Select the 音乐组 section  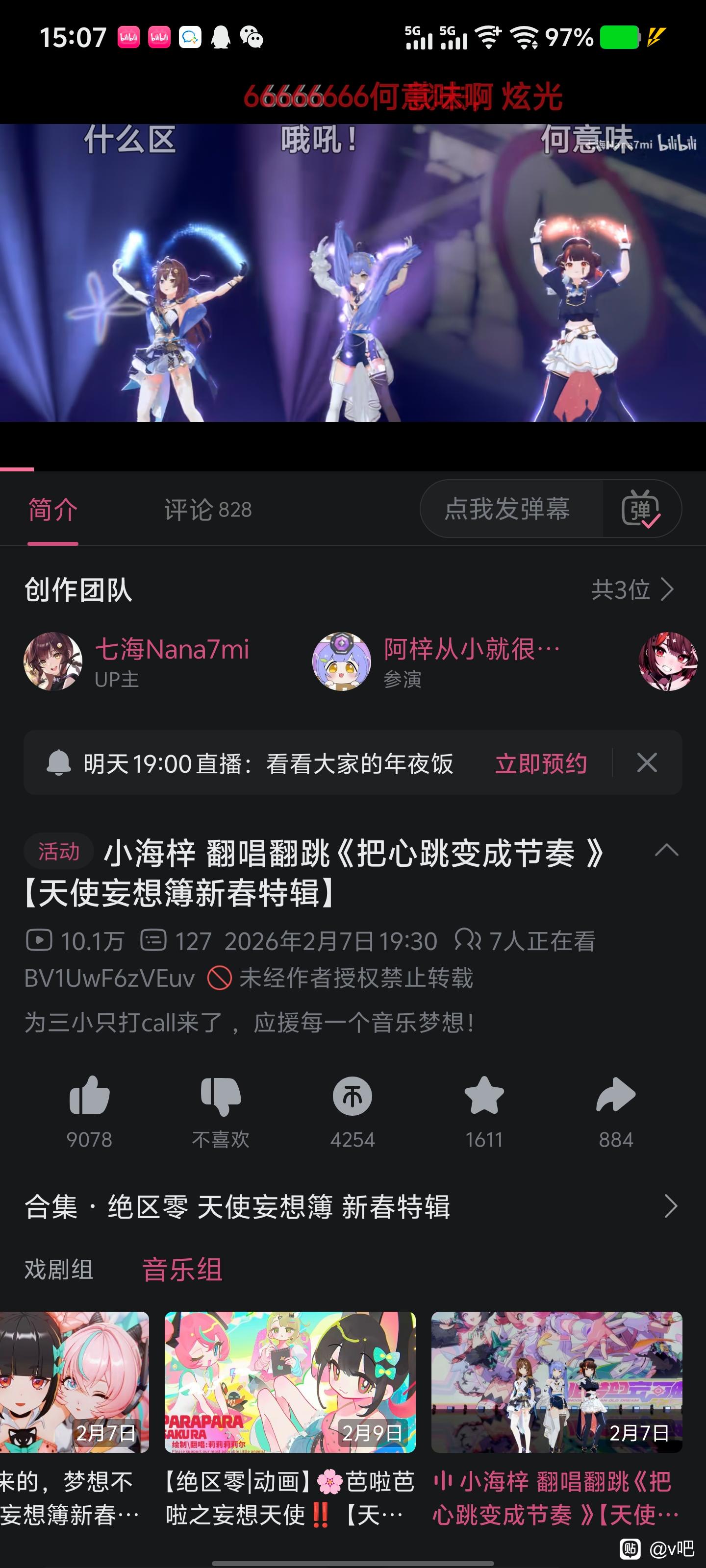(182, 1270)
